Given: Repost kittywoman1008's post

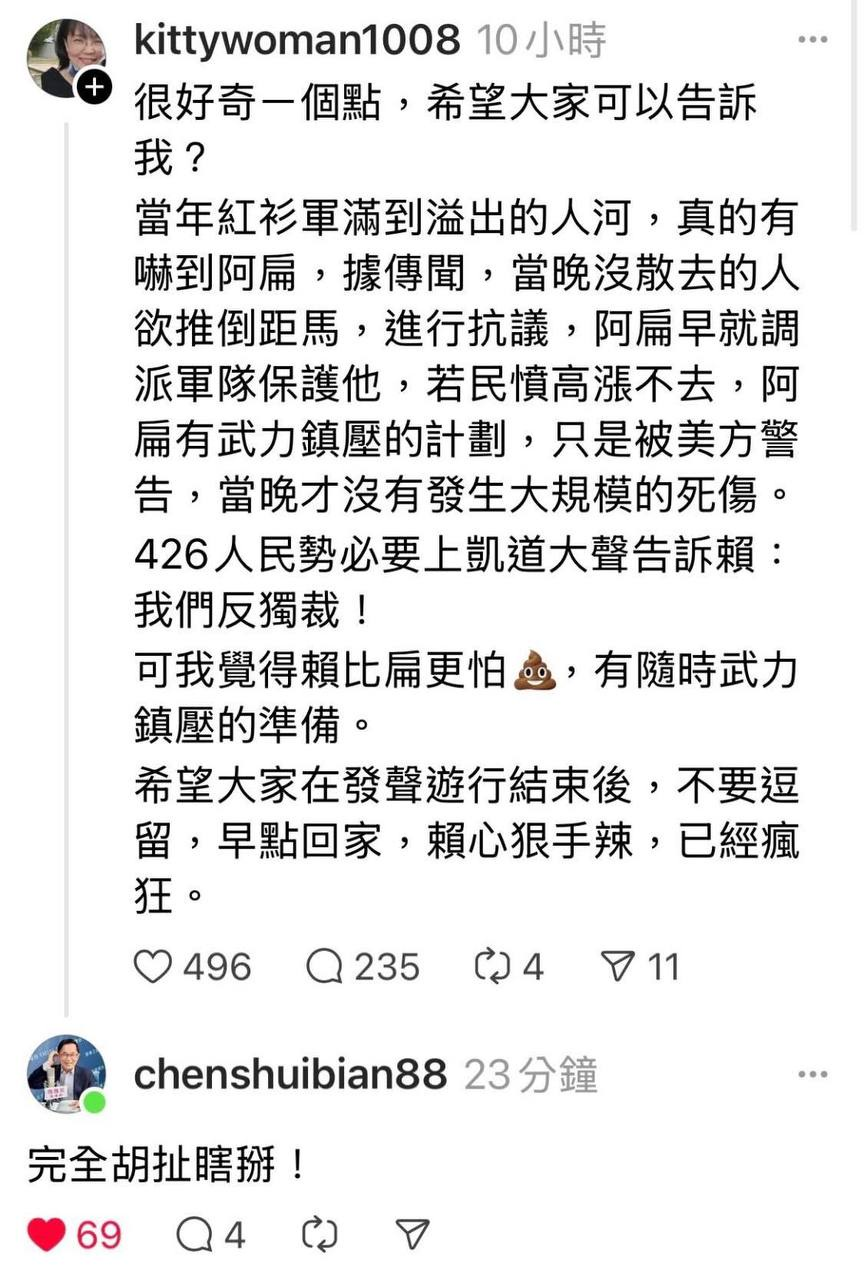Looking at the screenshot, I should click(x=493, y=966).
